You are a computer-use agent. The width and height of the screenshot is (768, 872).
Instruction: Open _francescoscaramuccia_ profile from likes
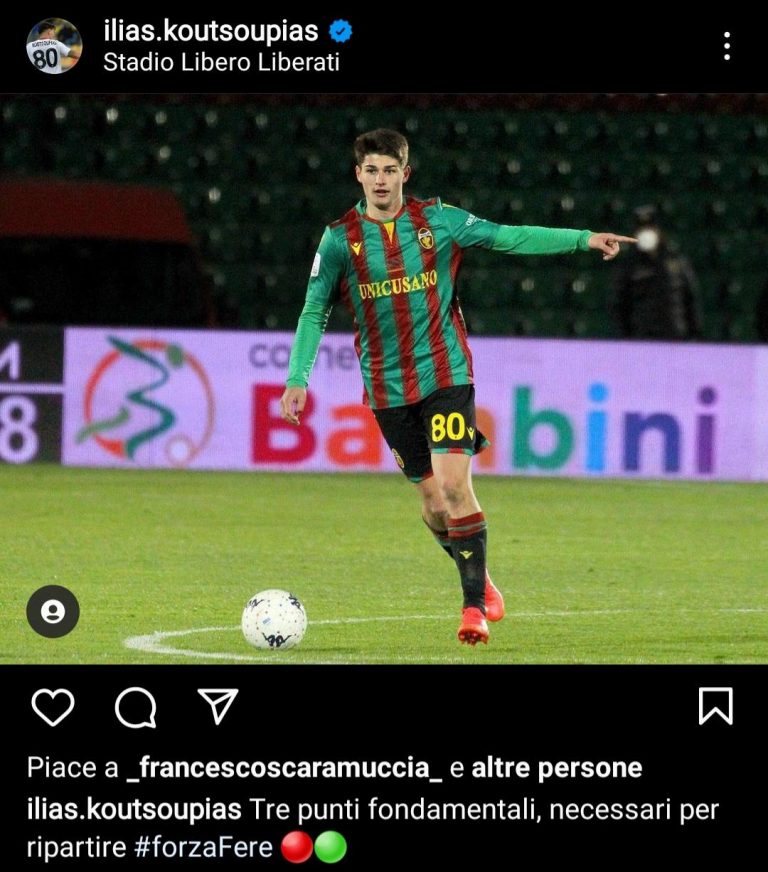(x=285, y=768)
